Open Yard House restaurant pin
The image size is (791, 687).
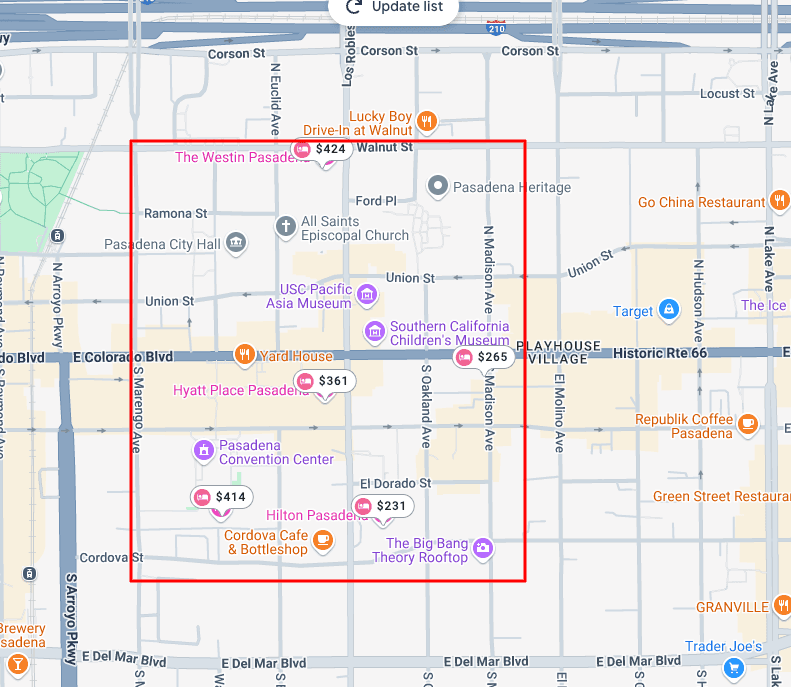[244, 355]
